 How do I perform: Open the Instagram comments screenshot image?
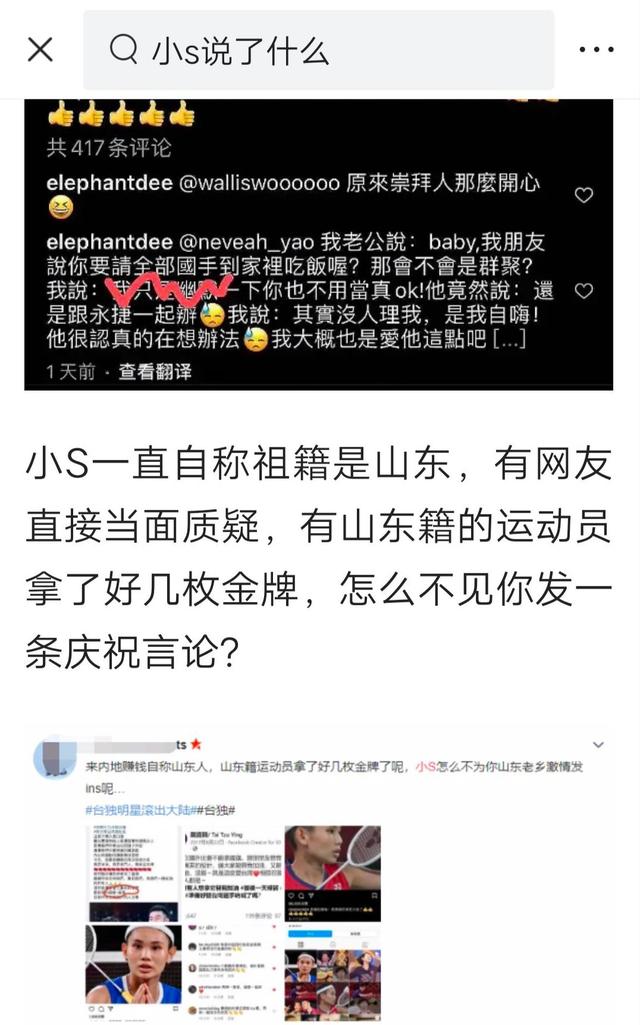[x=318, y=245]
